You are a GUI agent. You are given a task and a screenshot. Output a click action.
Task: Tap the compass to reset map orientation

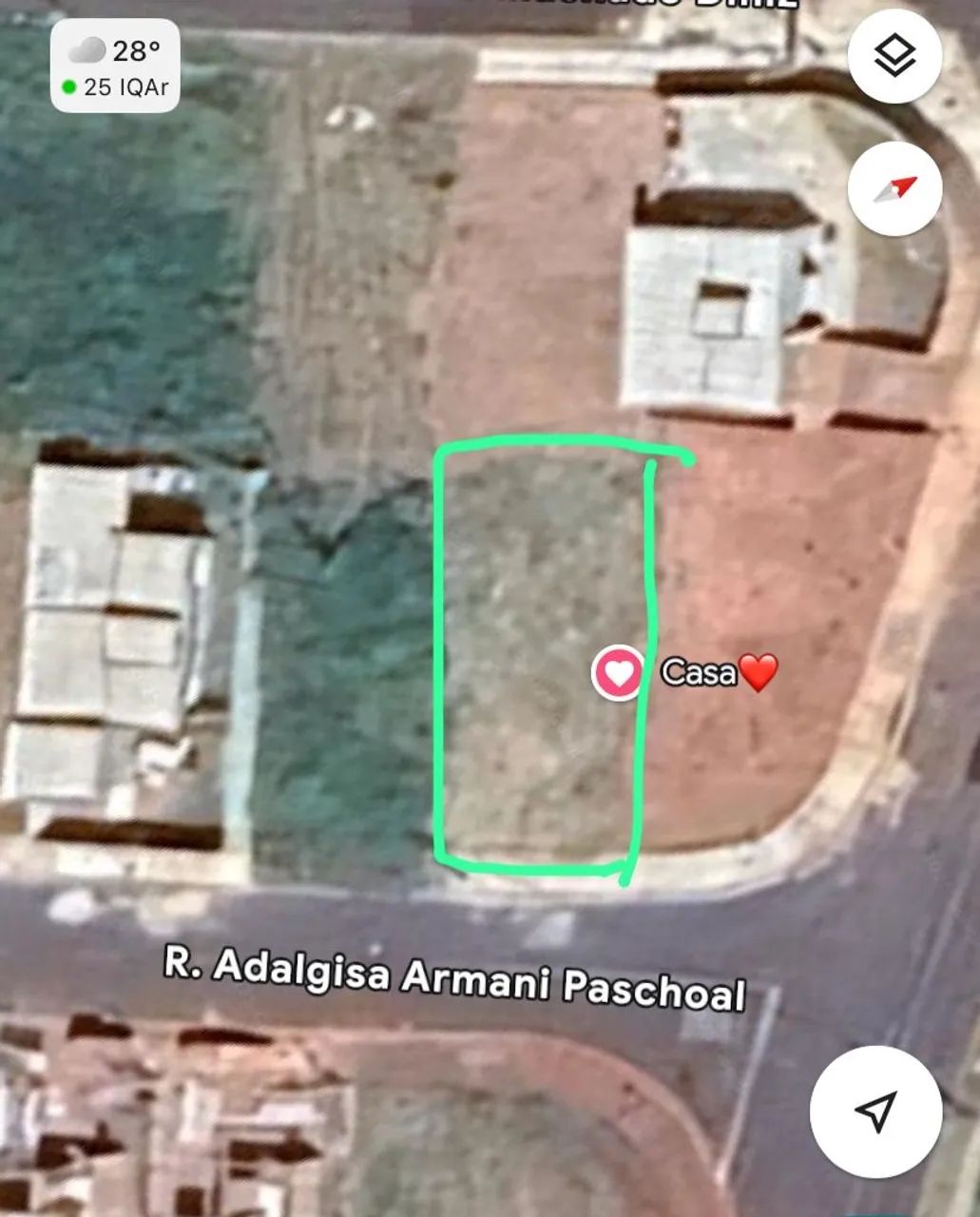coord(894,189)
